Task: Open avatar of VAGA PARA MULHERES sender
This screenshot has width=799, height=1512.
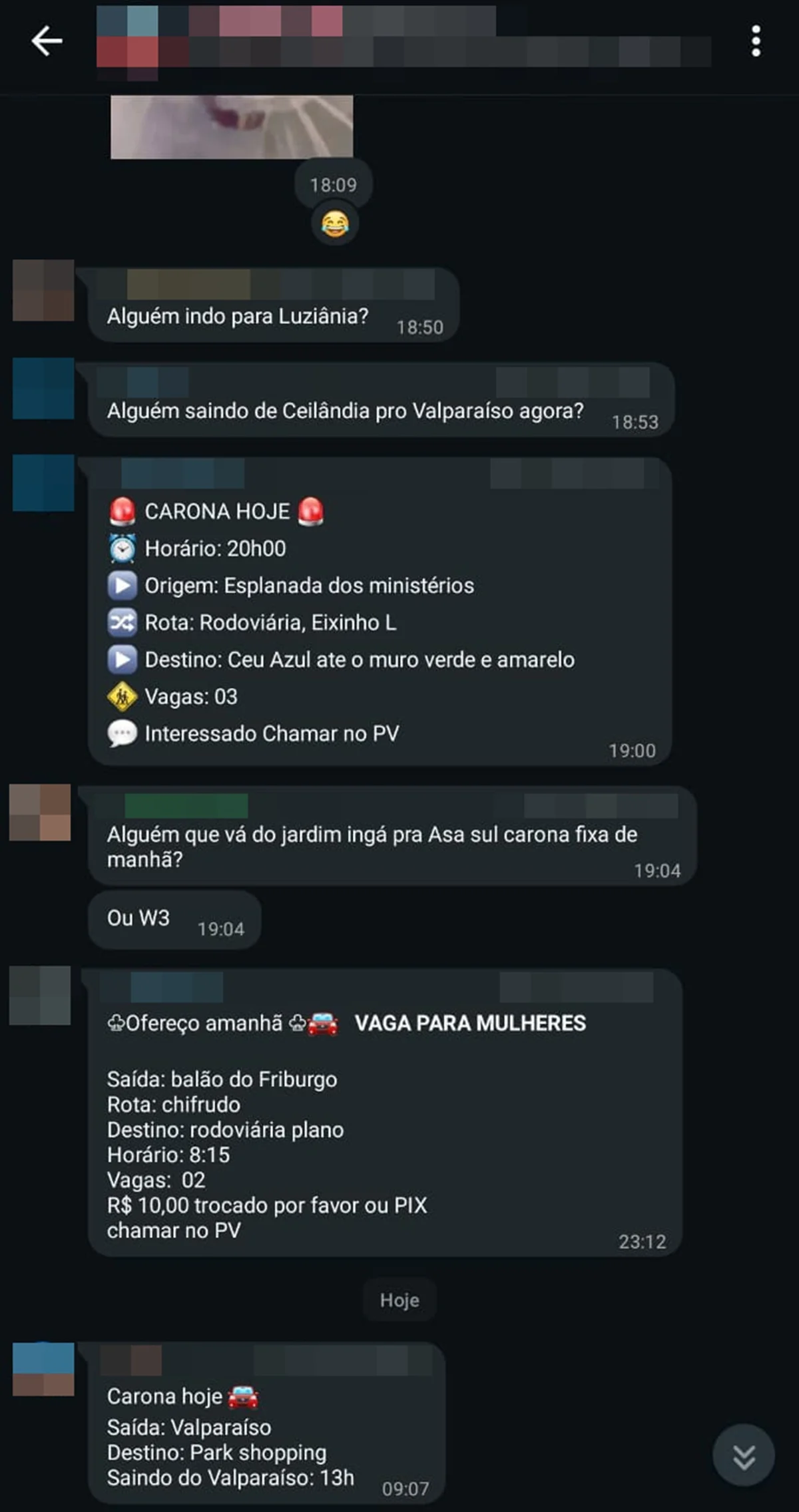Action: 41,995
